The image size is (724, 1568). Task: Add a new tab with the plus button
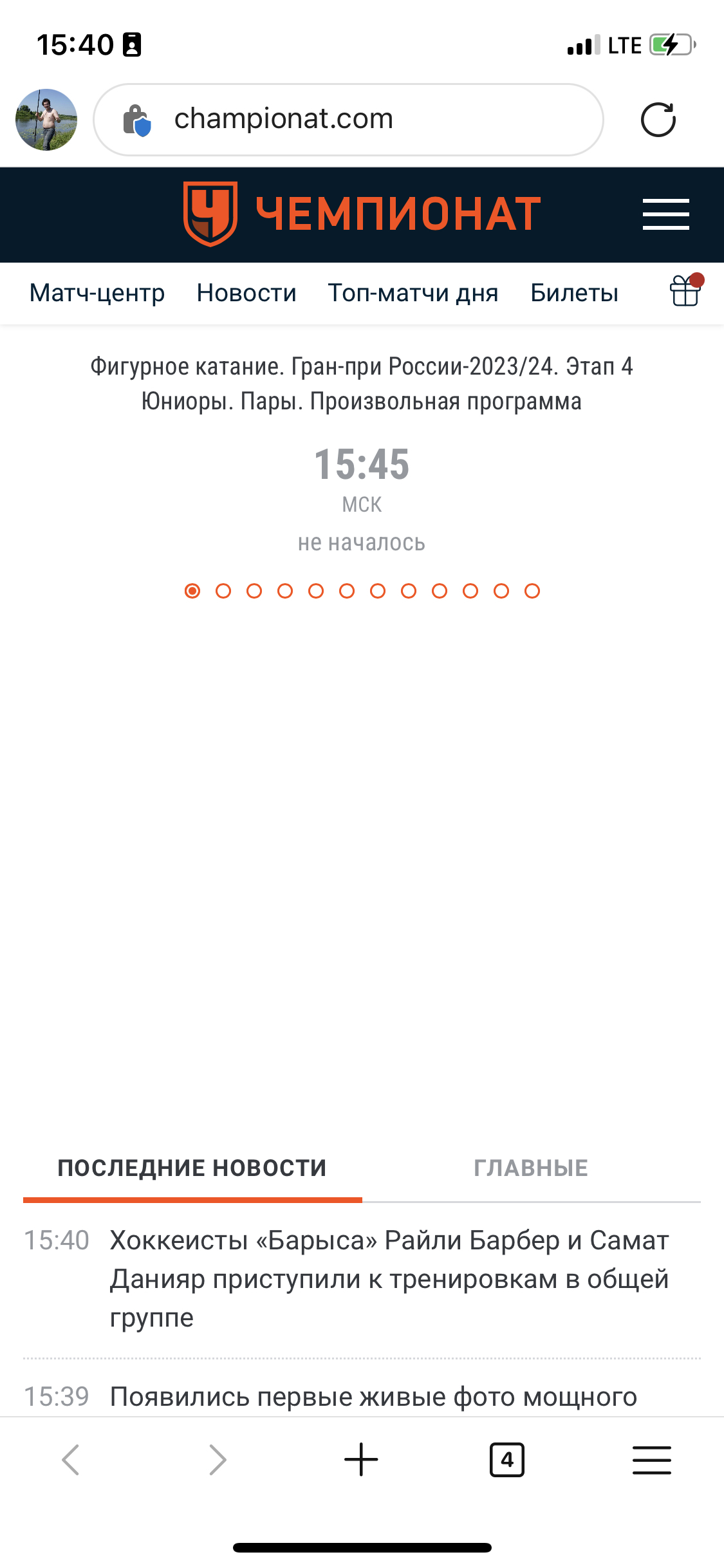pos(361,1459)
